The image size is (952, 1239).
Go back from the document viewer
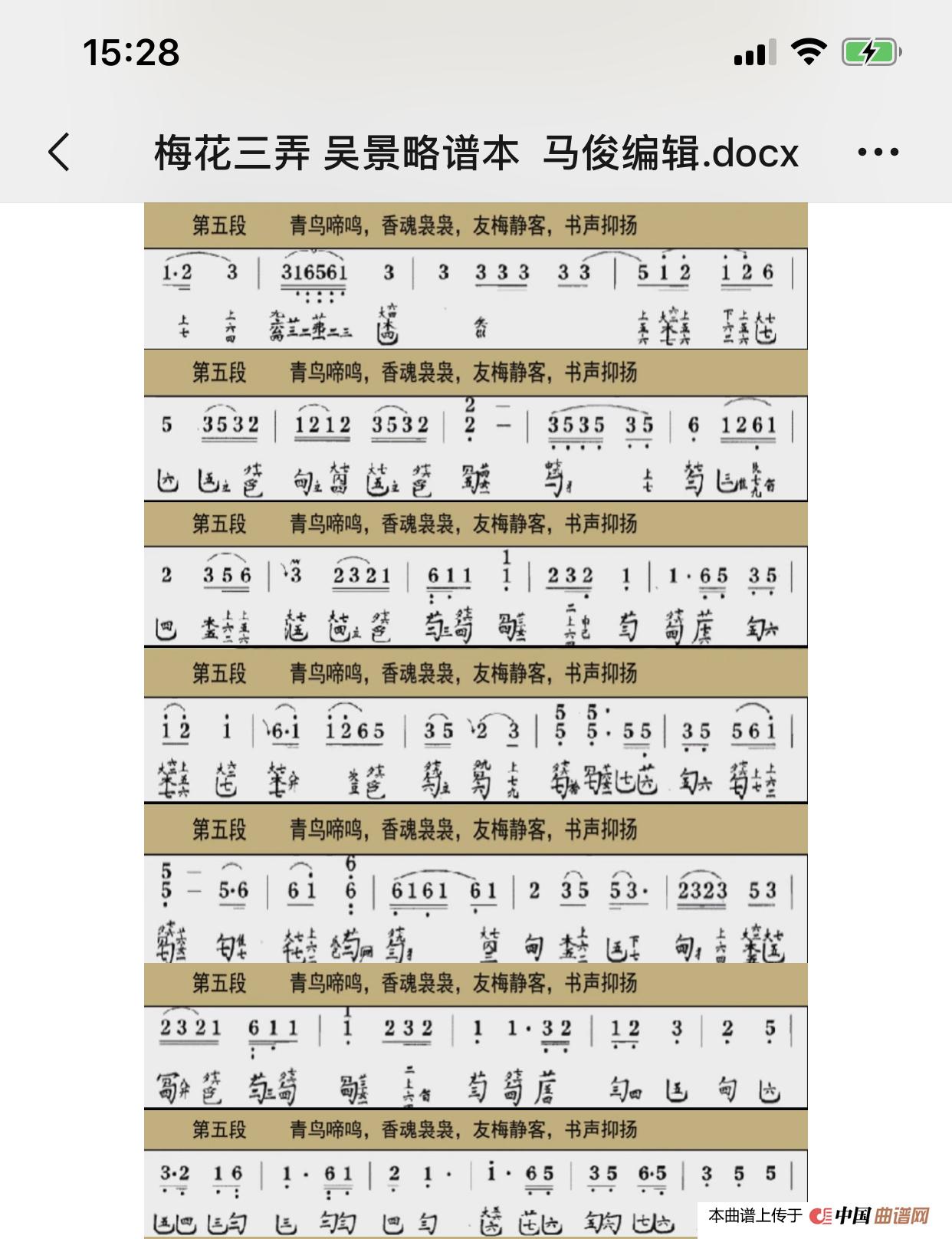pyautogui.click(x=60, y=152)
